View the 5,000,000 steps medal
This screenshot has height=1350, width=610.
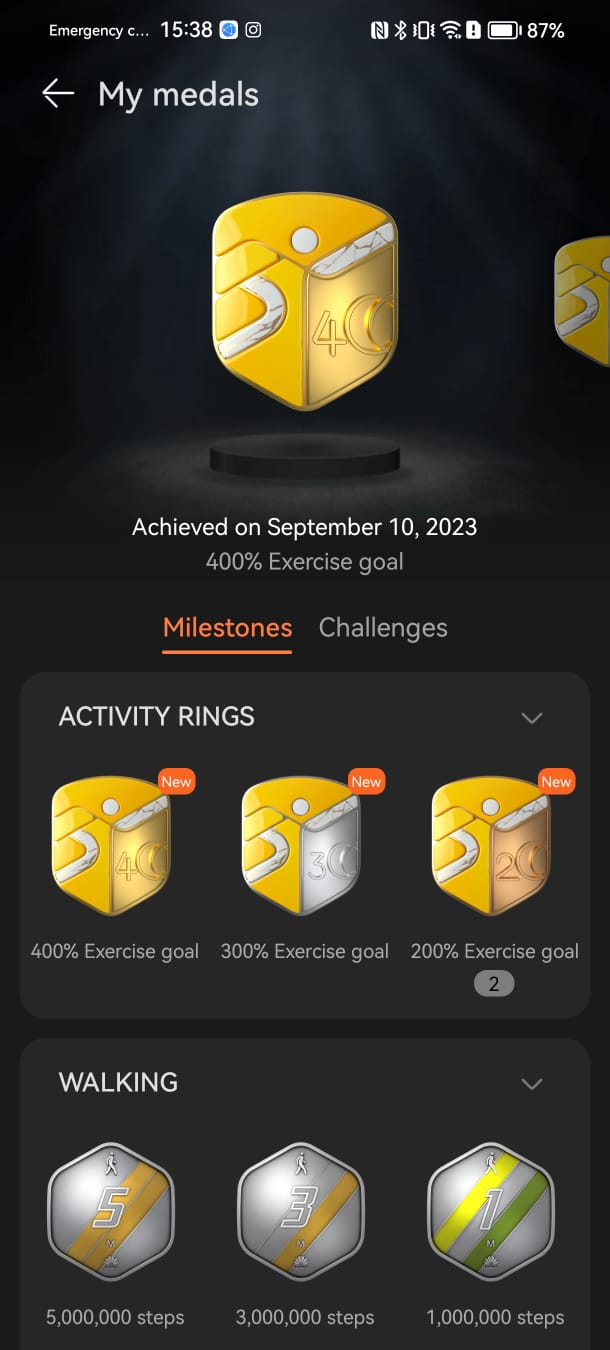point(112,1212)
